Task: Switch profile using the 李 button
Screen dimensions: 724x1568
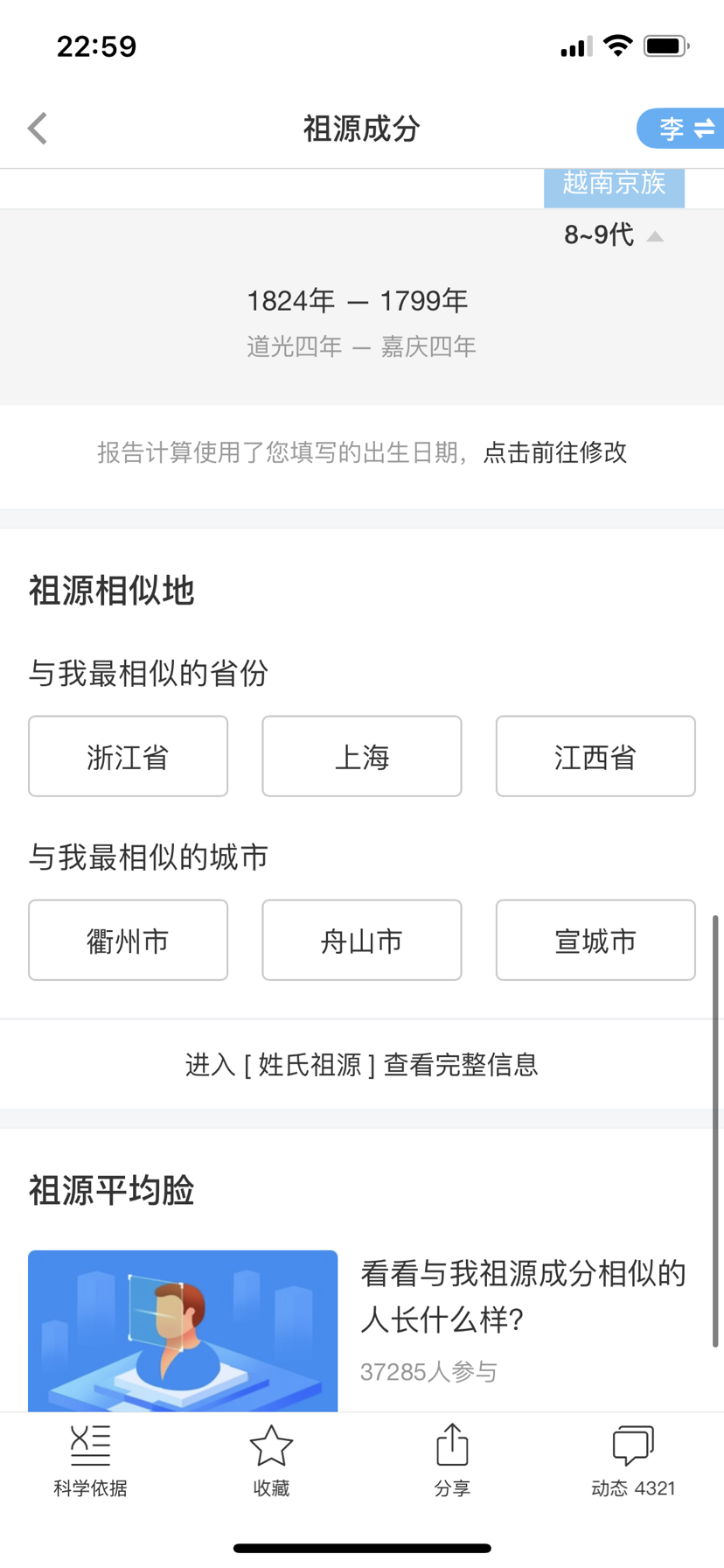Action: click(x=681, y=129)
